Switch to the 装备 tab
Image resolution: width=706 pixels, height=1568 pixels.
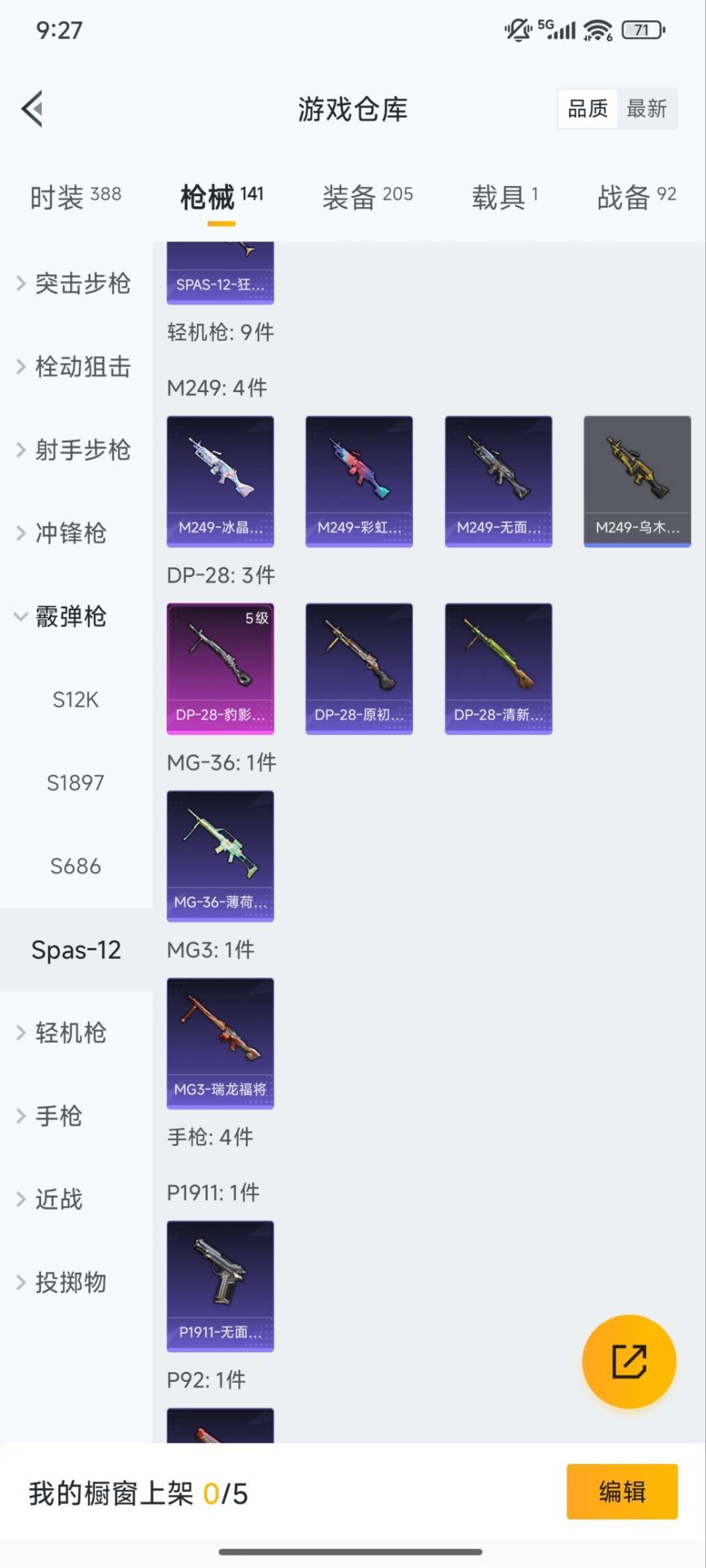[367, 197]
